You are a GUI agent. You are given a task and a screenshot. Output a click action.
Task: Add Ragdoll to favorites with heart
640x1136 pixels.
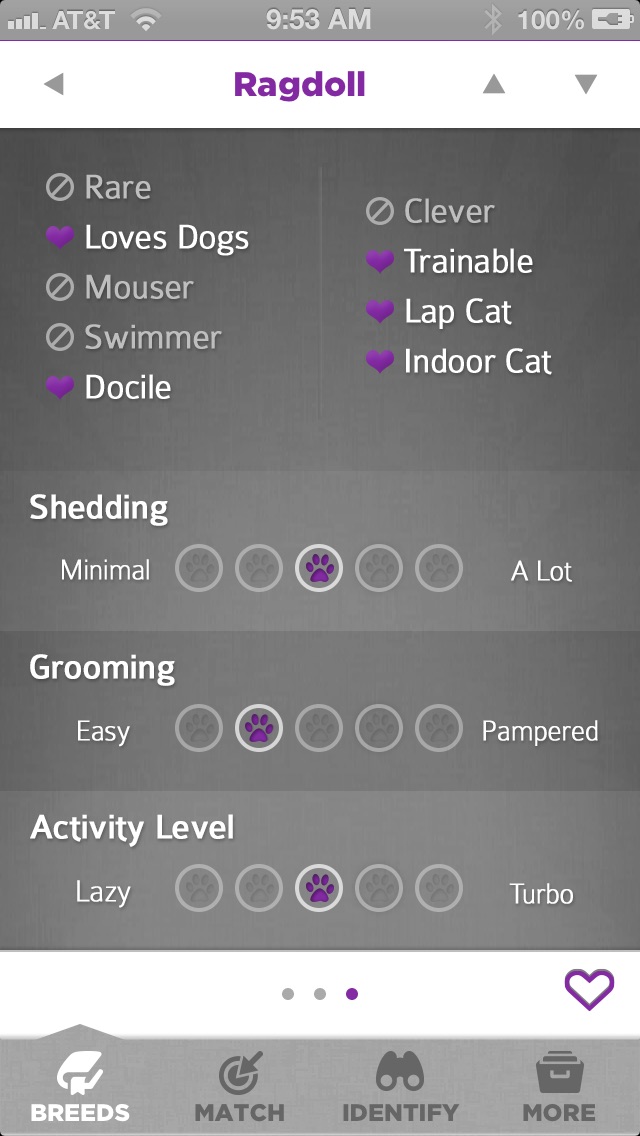point(589,990)
